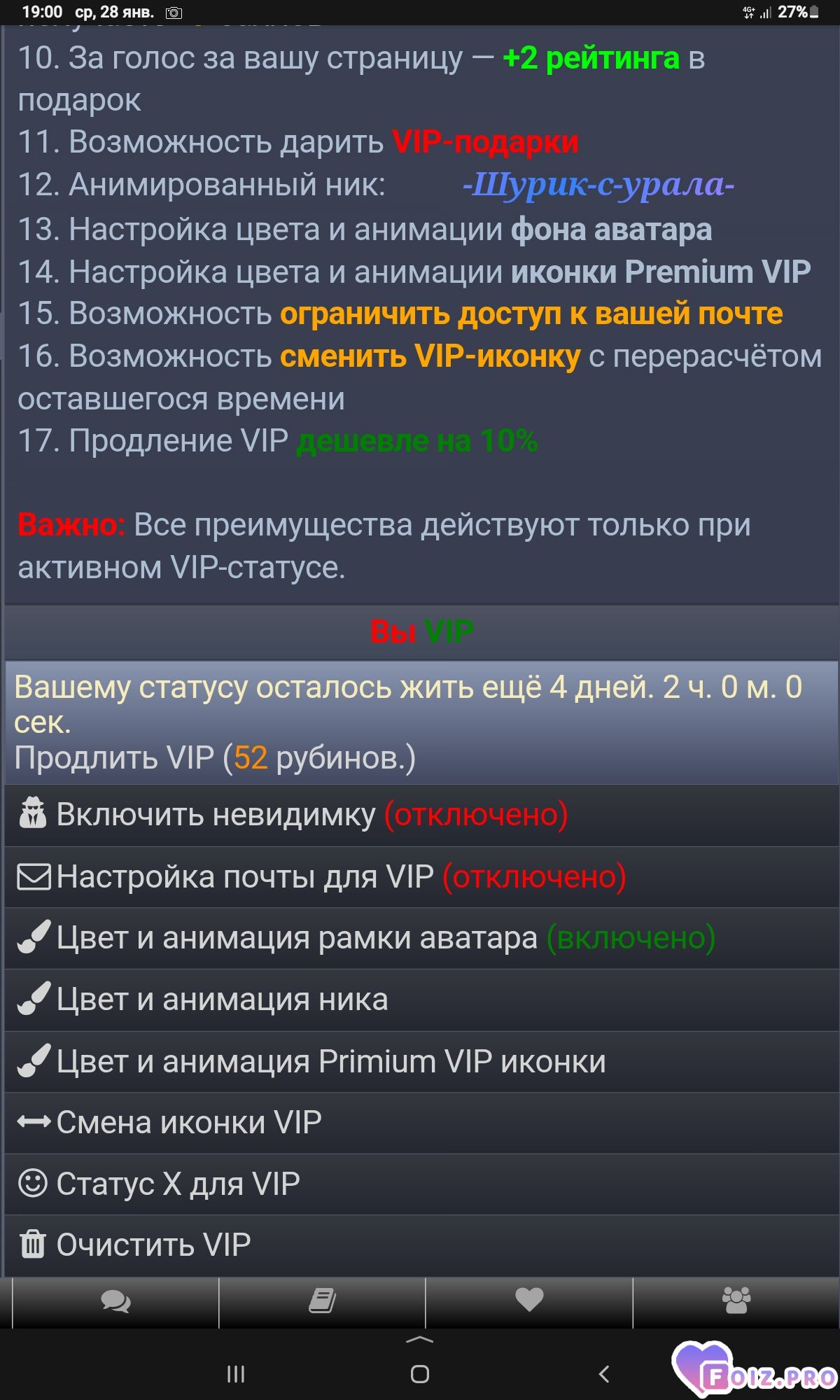Image resolution: width=840 pixels, height=1400 pixels.
Task: Go back with the system back button
Action: [604, 1374]
